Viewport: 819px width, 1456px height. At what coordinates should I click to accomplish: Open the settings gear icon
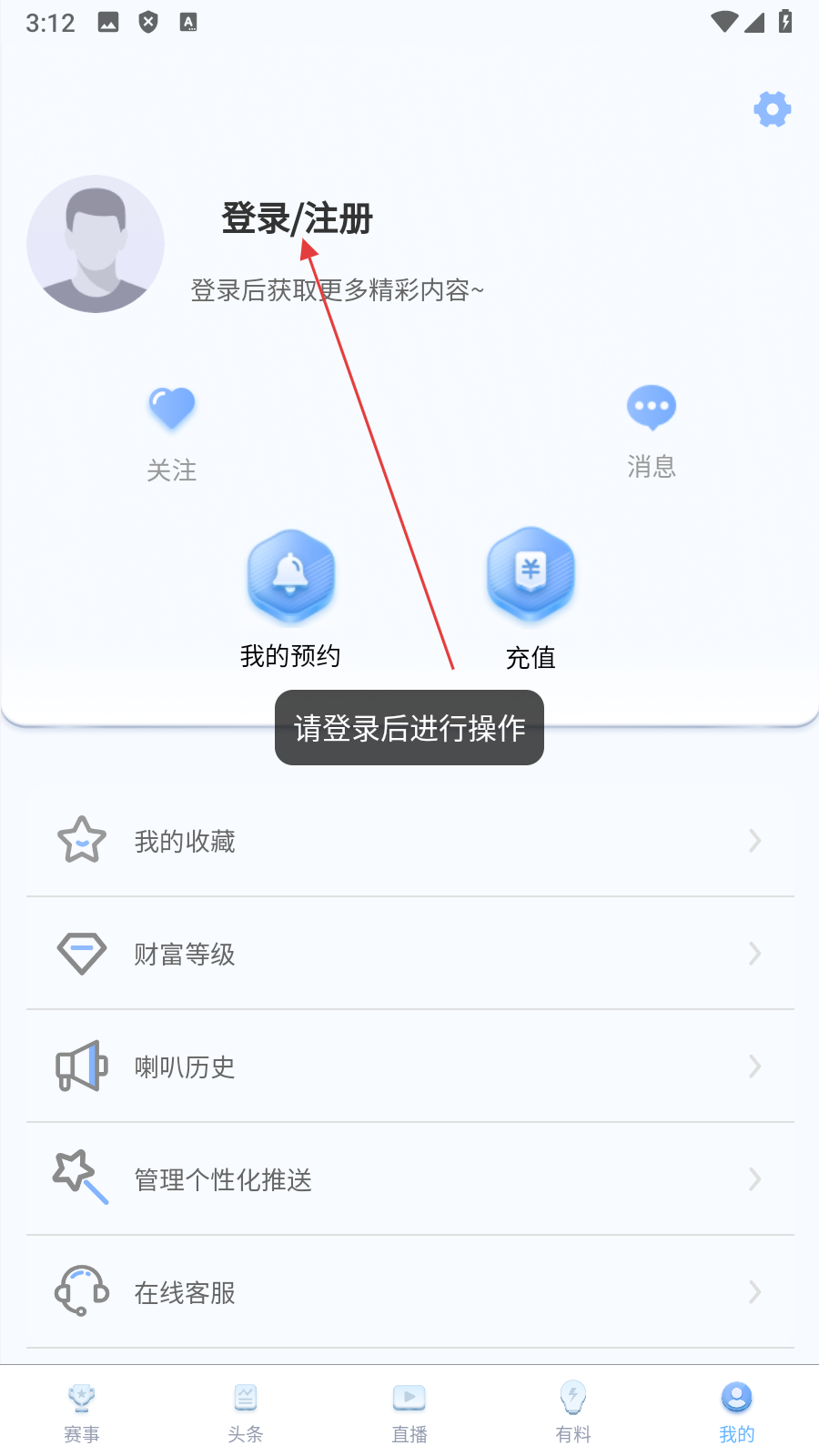point(772,109)
